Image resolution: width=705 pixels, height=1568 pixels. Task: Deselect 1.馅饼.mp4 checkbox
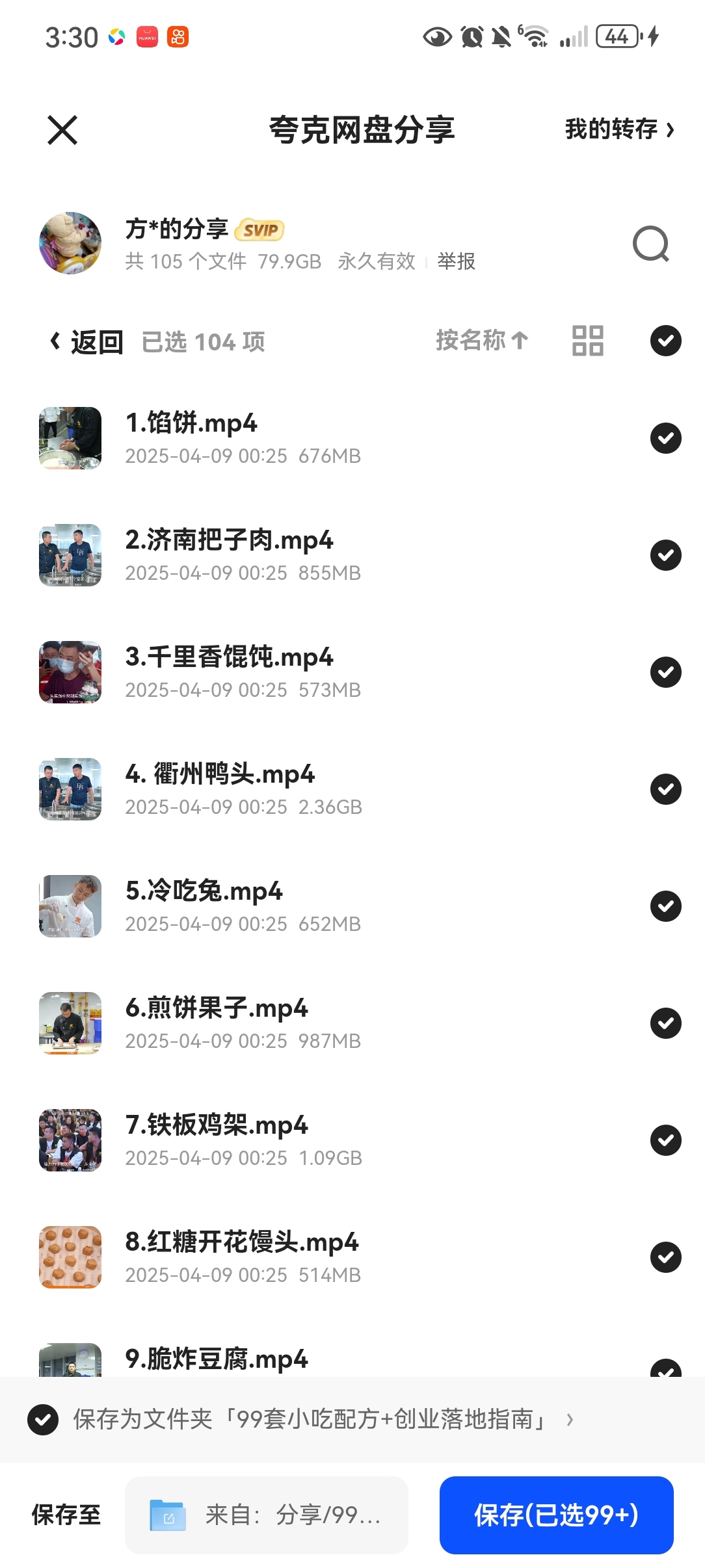(665, 438)
